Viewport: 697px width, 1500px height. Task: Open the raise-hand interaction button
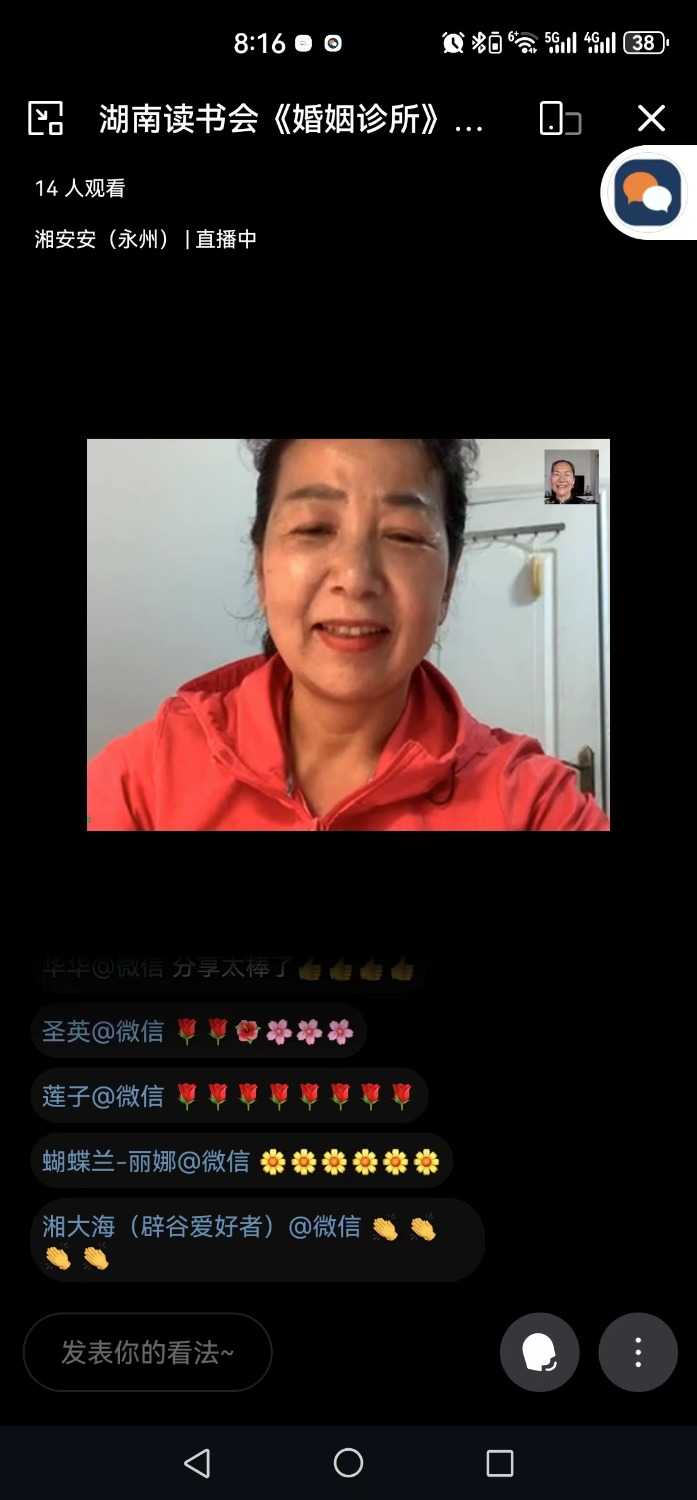540,1352
